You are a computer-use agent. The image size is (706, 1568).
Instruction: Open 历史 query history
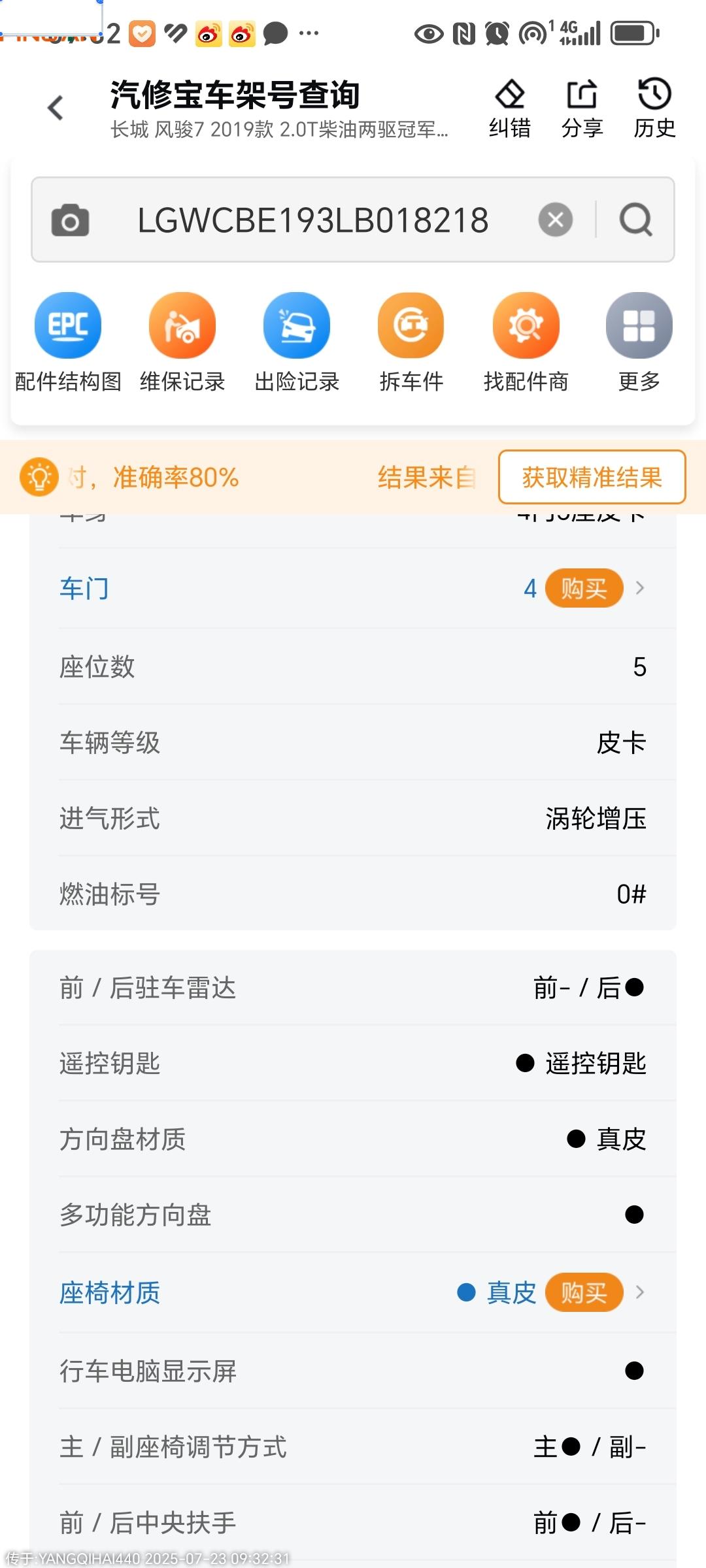click(654, 108)
